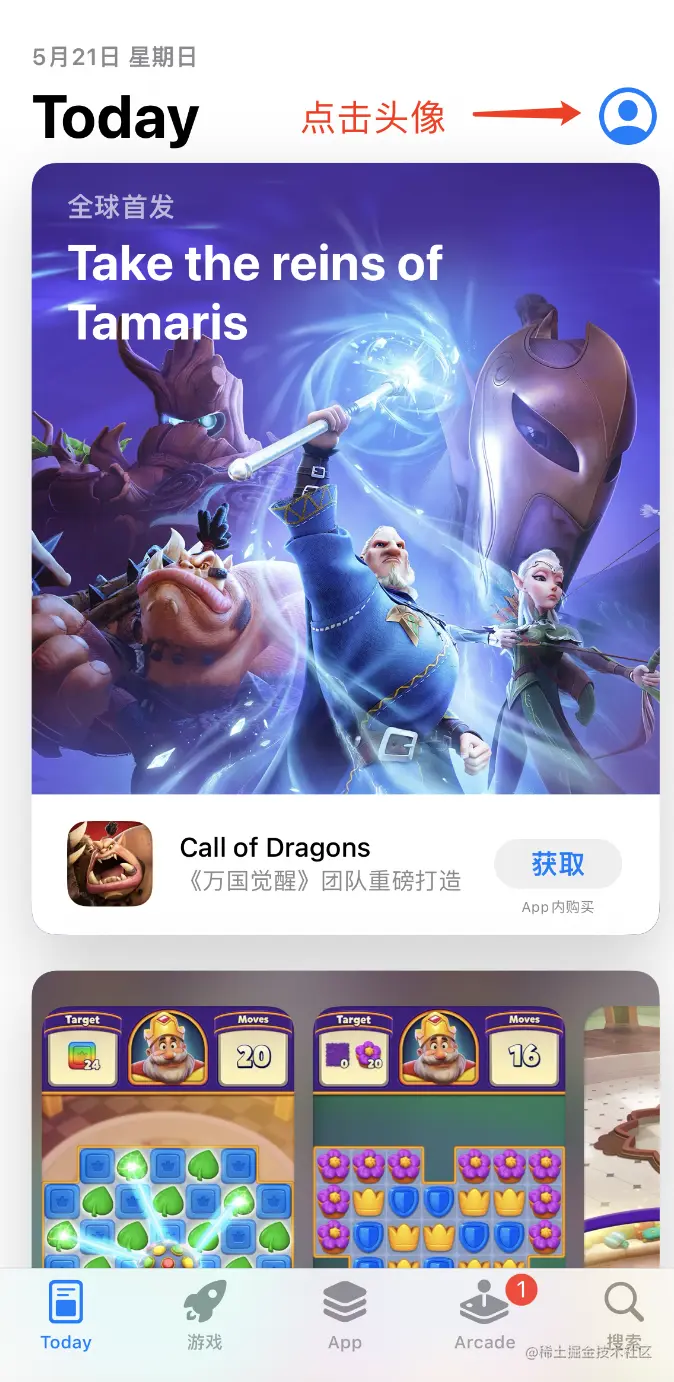Switch to the Arcade tab

[x=485, y=1316]
